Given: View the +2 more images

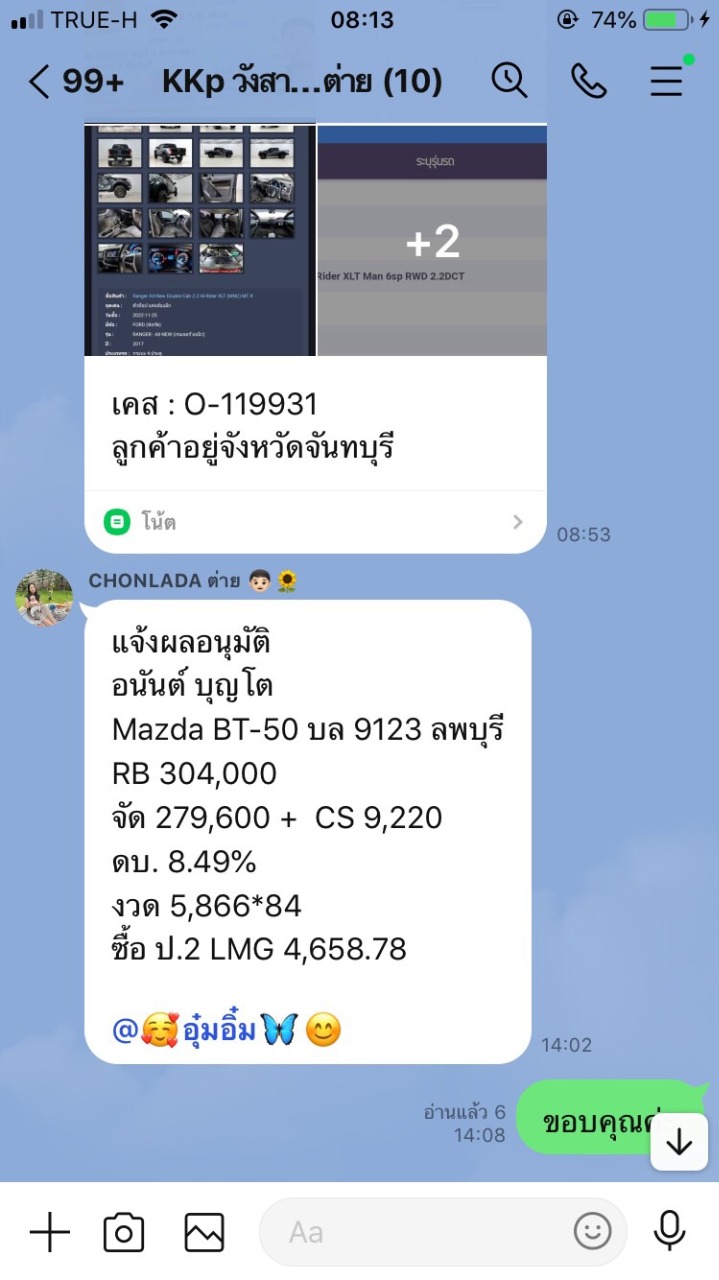Looking at the screenshot, I should point(432,240).
